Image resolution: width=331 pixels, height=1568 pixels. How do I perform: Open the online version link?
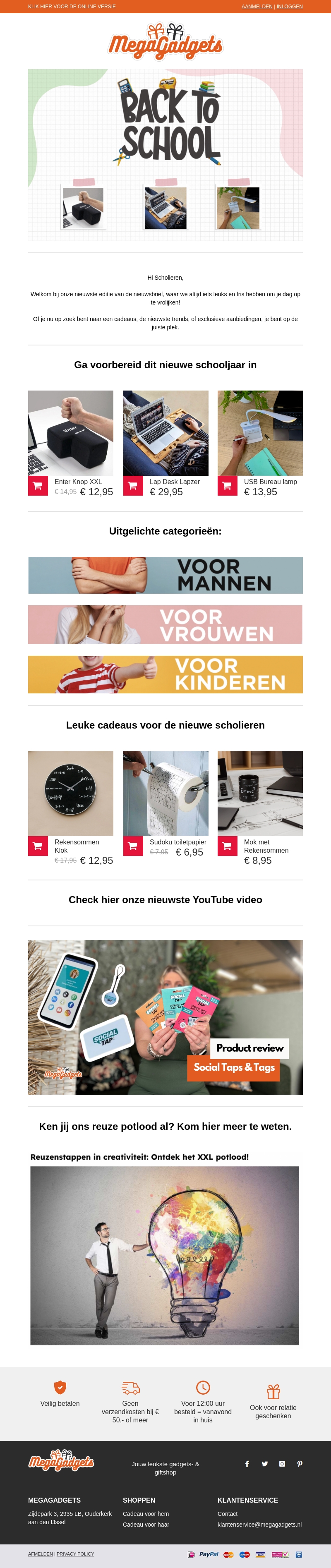click(72, 7)
